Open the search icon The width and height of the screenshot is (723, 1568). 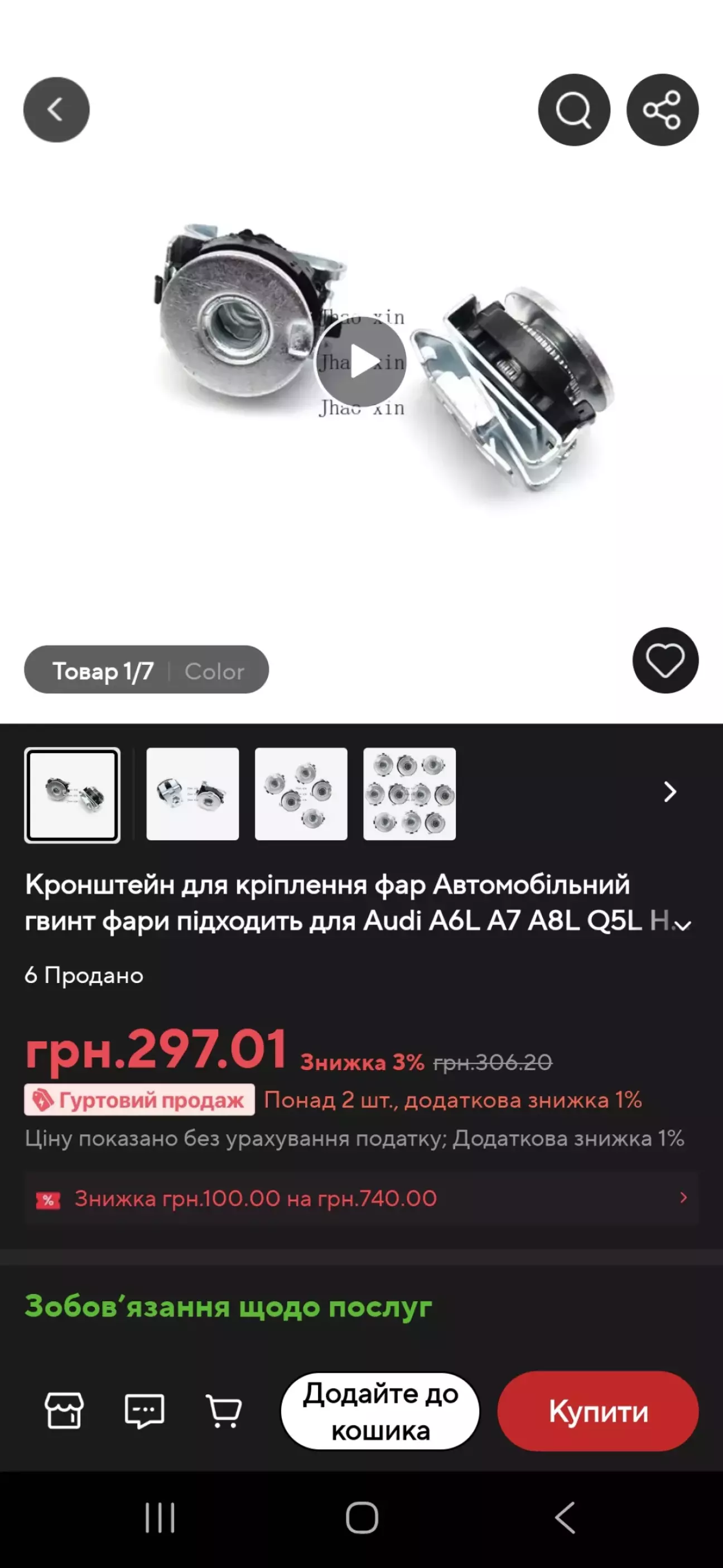point(573,110)
